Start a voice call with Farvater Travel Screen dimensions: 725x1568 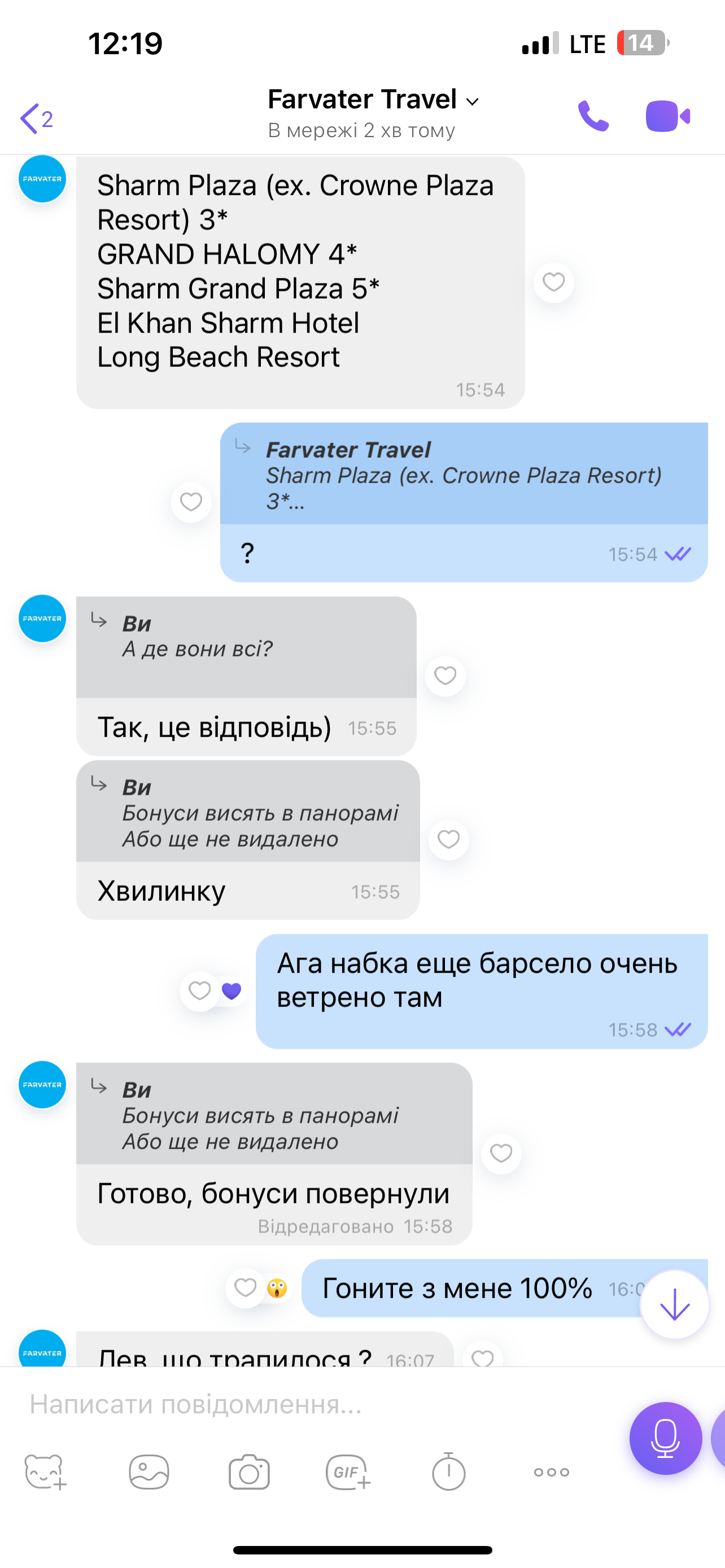(x=592, y=116)
